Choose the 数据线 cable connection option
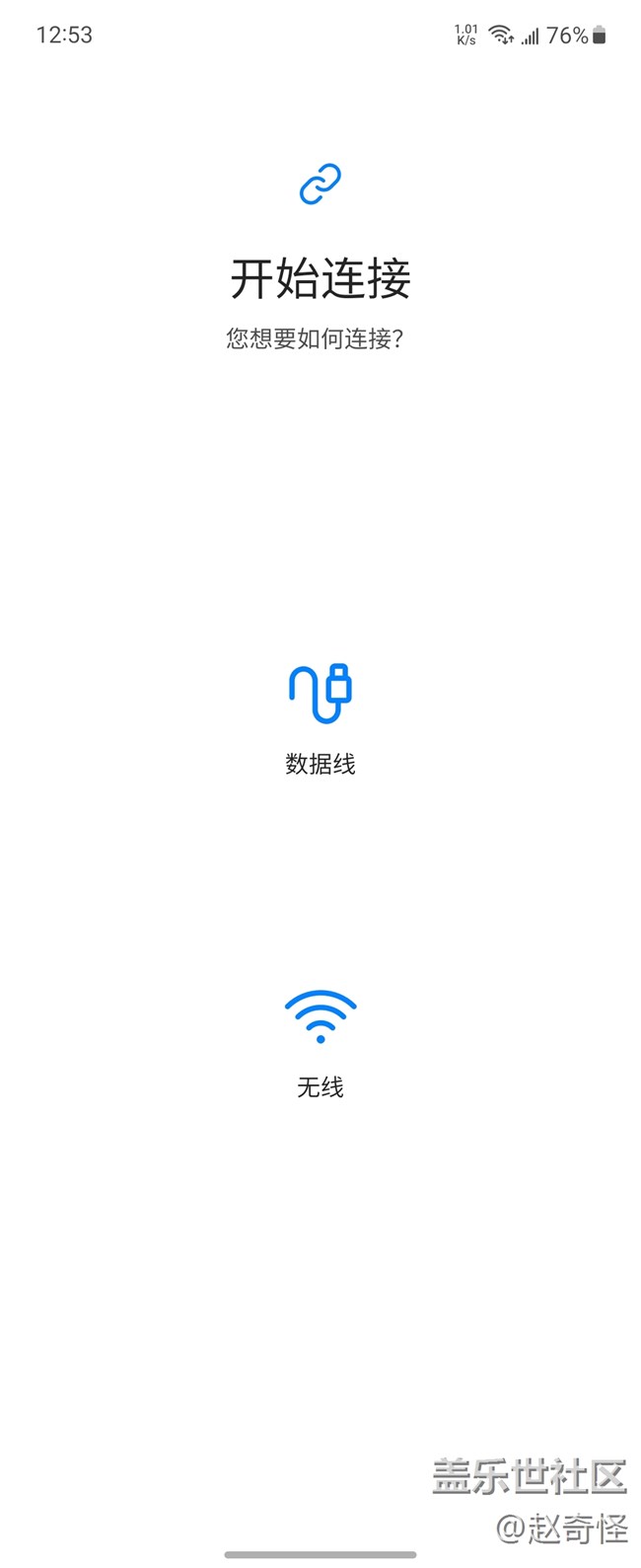This screenshot has height=1568, width=641. 320,716
